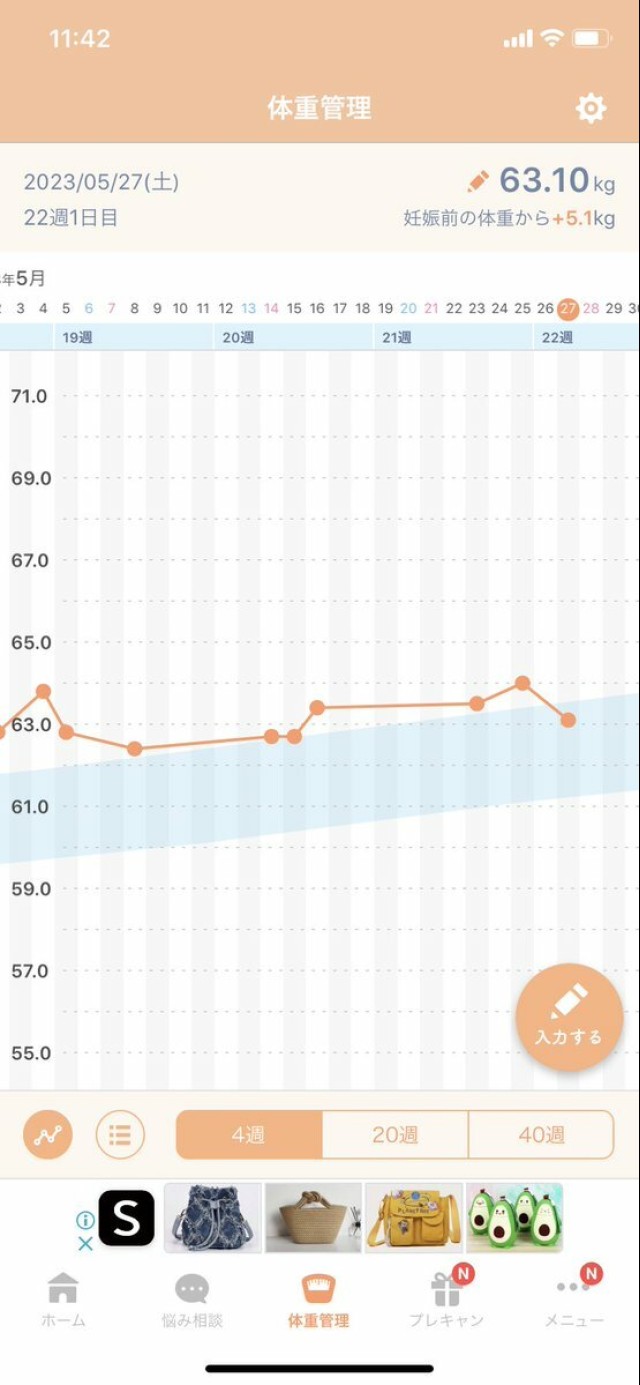640x1385 pixels.
Task: Open the denim bag ad
Action: pyautogui.click(x=212, y=1218)
